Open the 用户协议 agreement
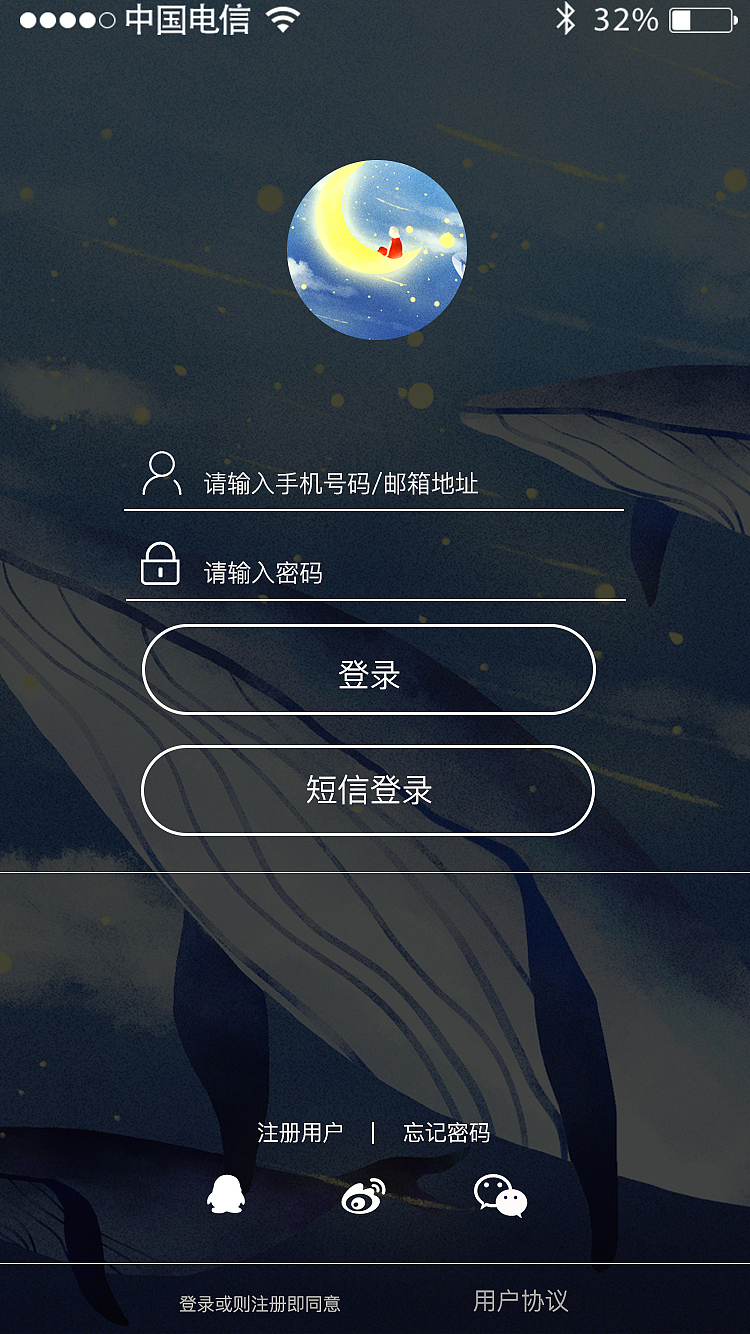The image size is (750, 1334). [520, 1301]
